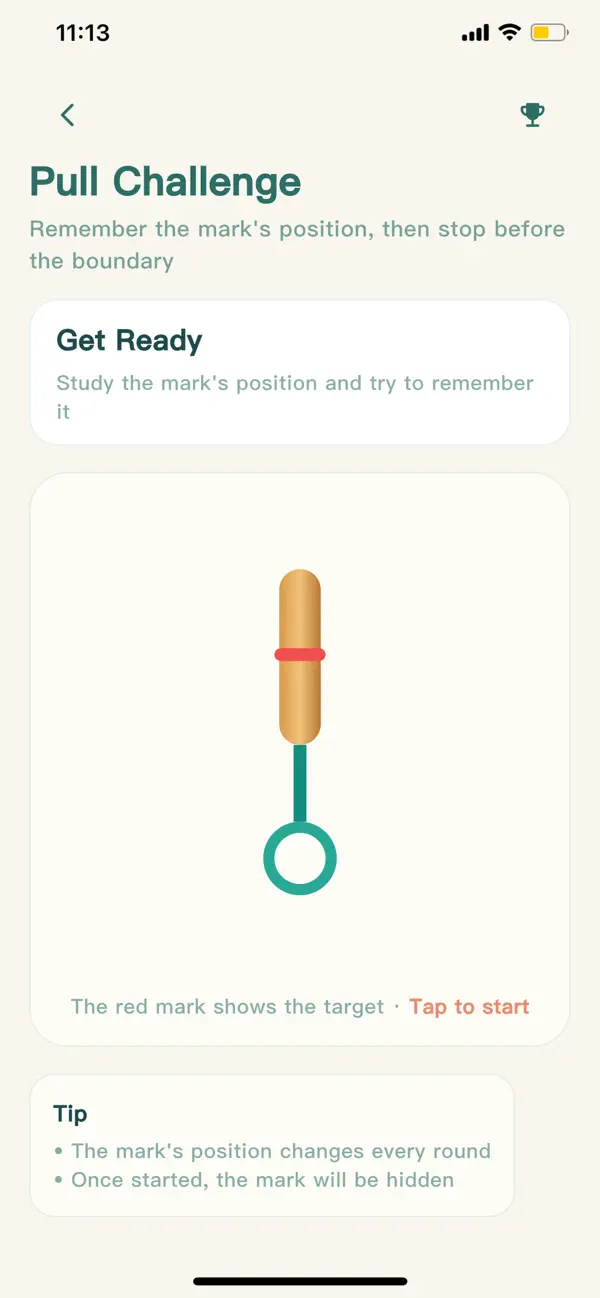Go back using the top-left arrow
Screen dimensions: 600x1298
point(67,115)
